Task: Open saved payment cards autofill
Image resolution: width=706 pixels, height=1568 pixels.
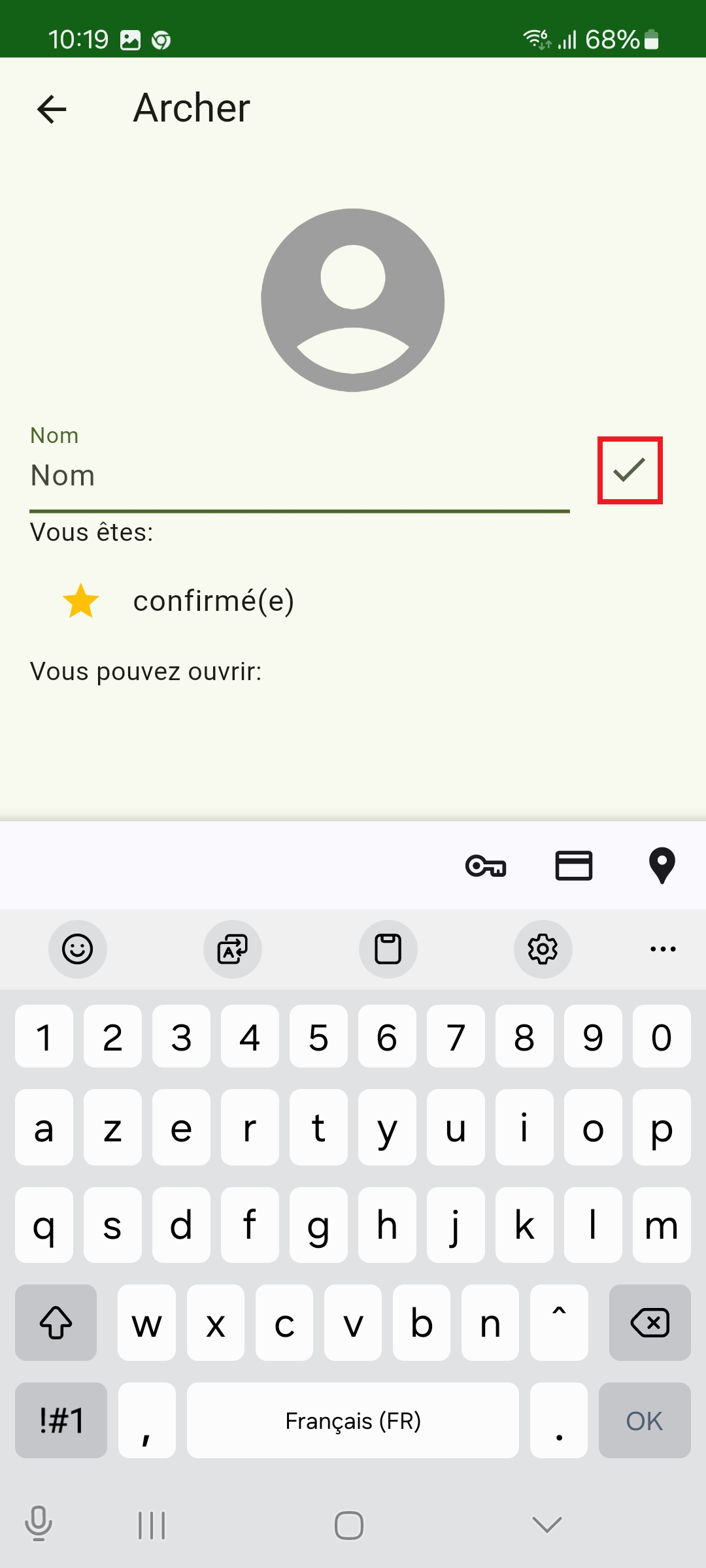Action: tap(573, 866)
